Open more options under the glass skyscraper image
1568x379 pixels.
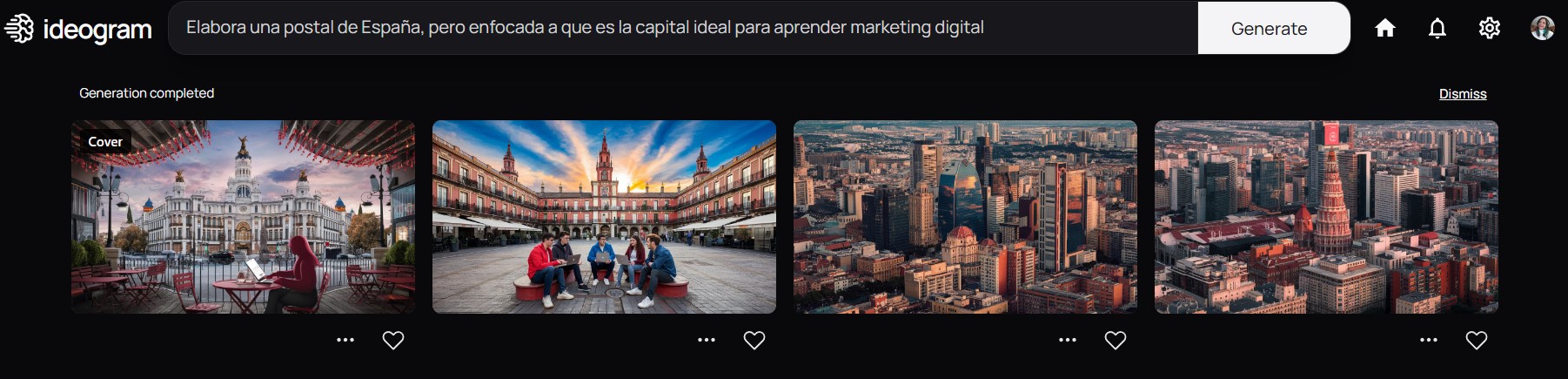click(1068, 340)
